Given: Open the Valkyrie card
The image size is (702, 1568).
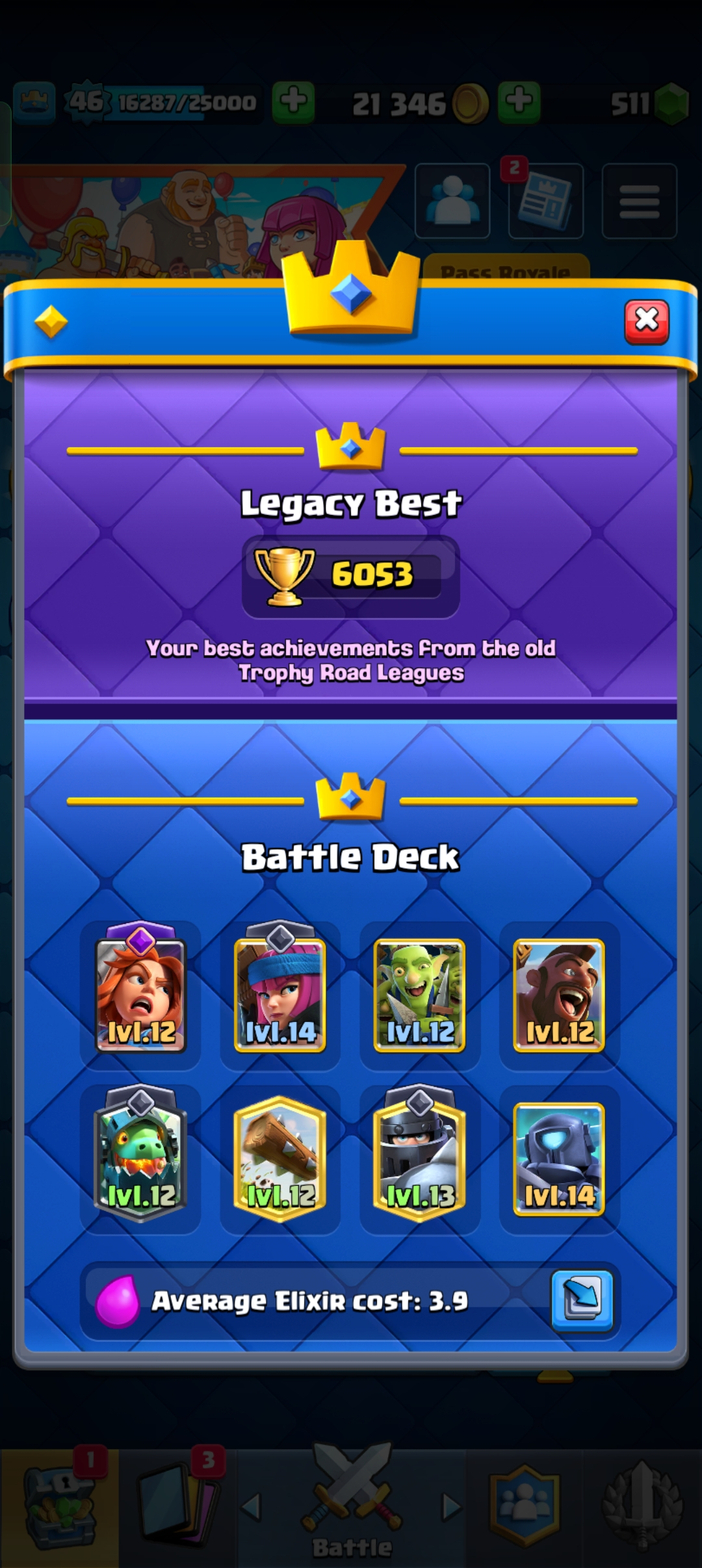Looking at the screenshot, I should 140,996.
